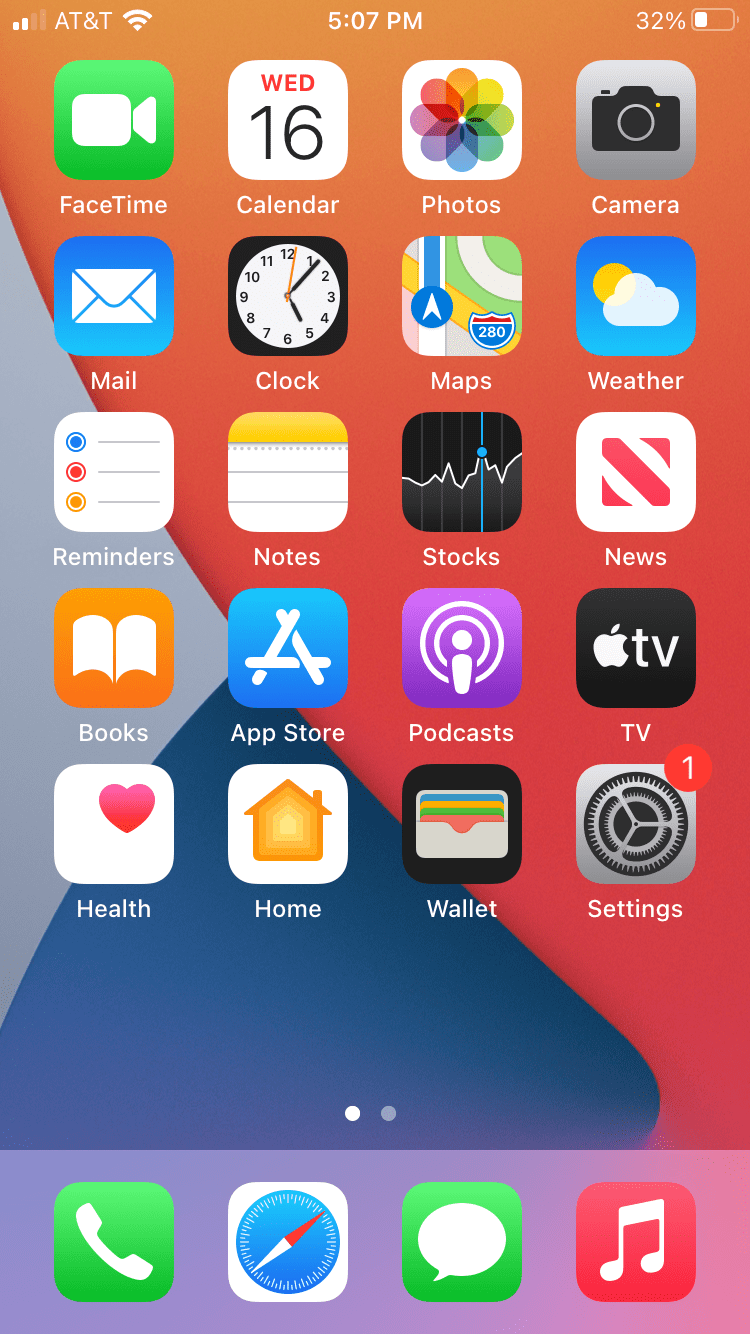Open the App Store
This screenshot has width=750, height=1334.
287,648
